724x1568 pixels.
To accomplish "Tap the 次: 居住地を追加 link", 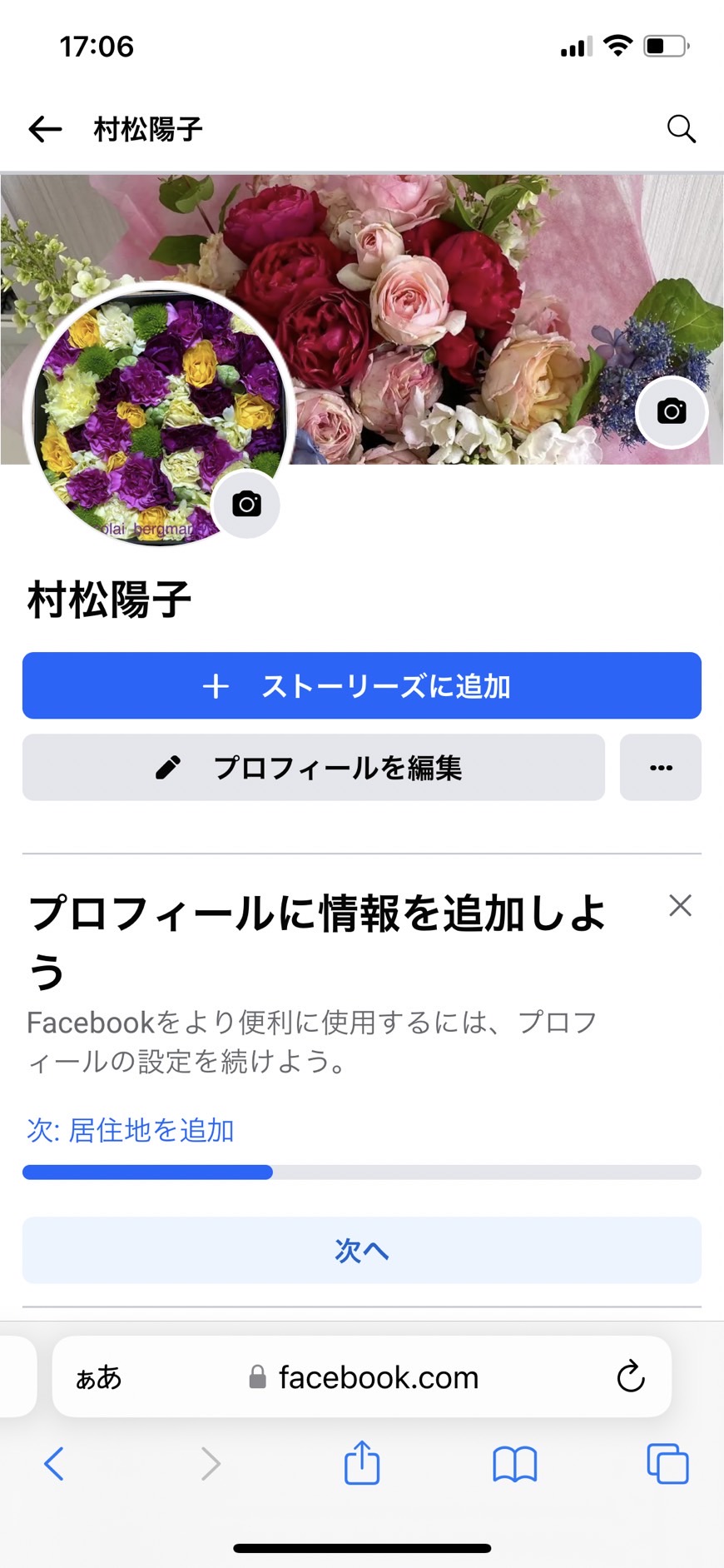I will [x=131, y=1130].
